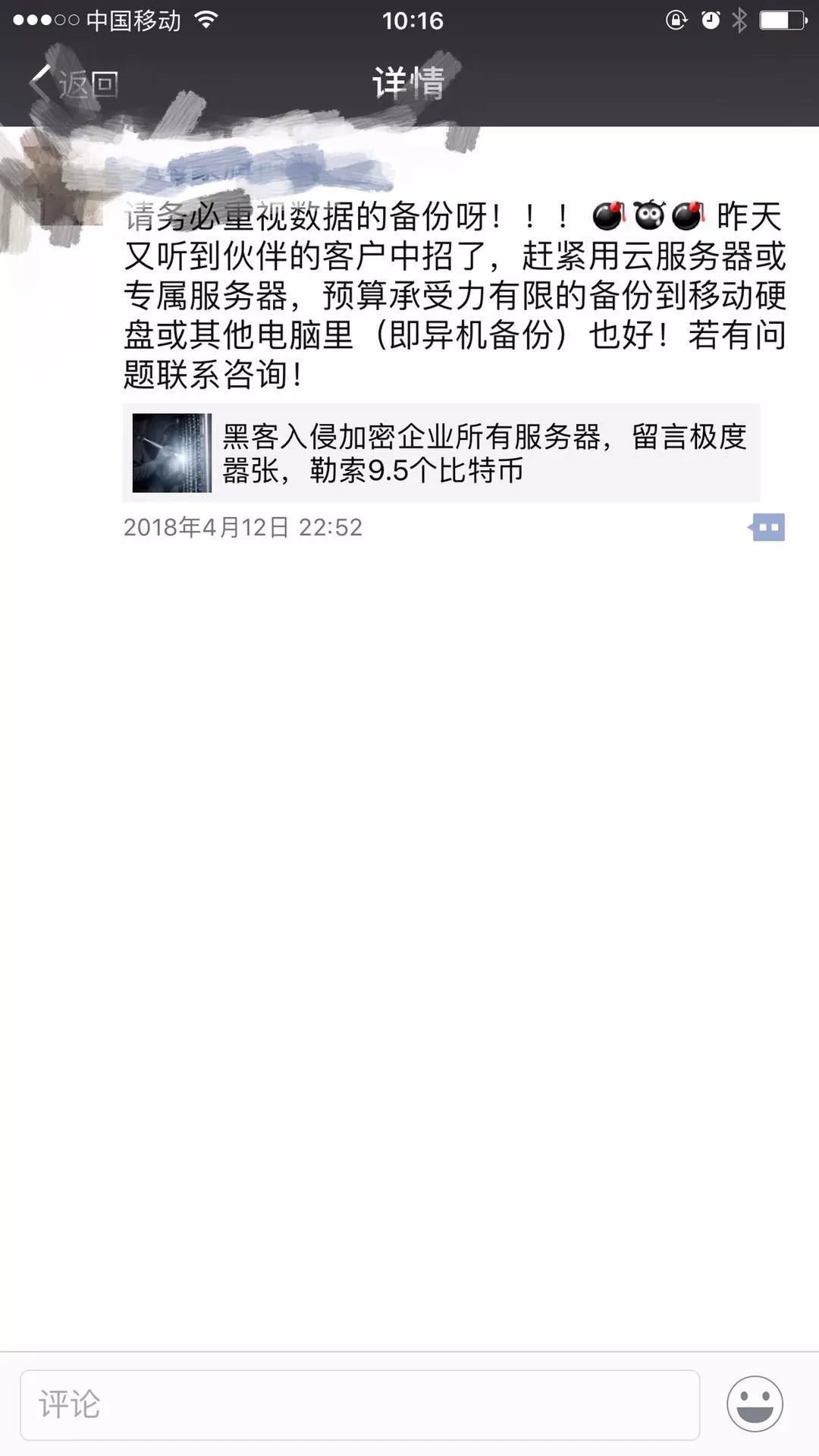The height and width of the screenshot is (1456, 819).
Task: Open the emoji picker next to comment box
Action: click(x=755, y=1404)
